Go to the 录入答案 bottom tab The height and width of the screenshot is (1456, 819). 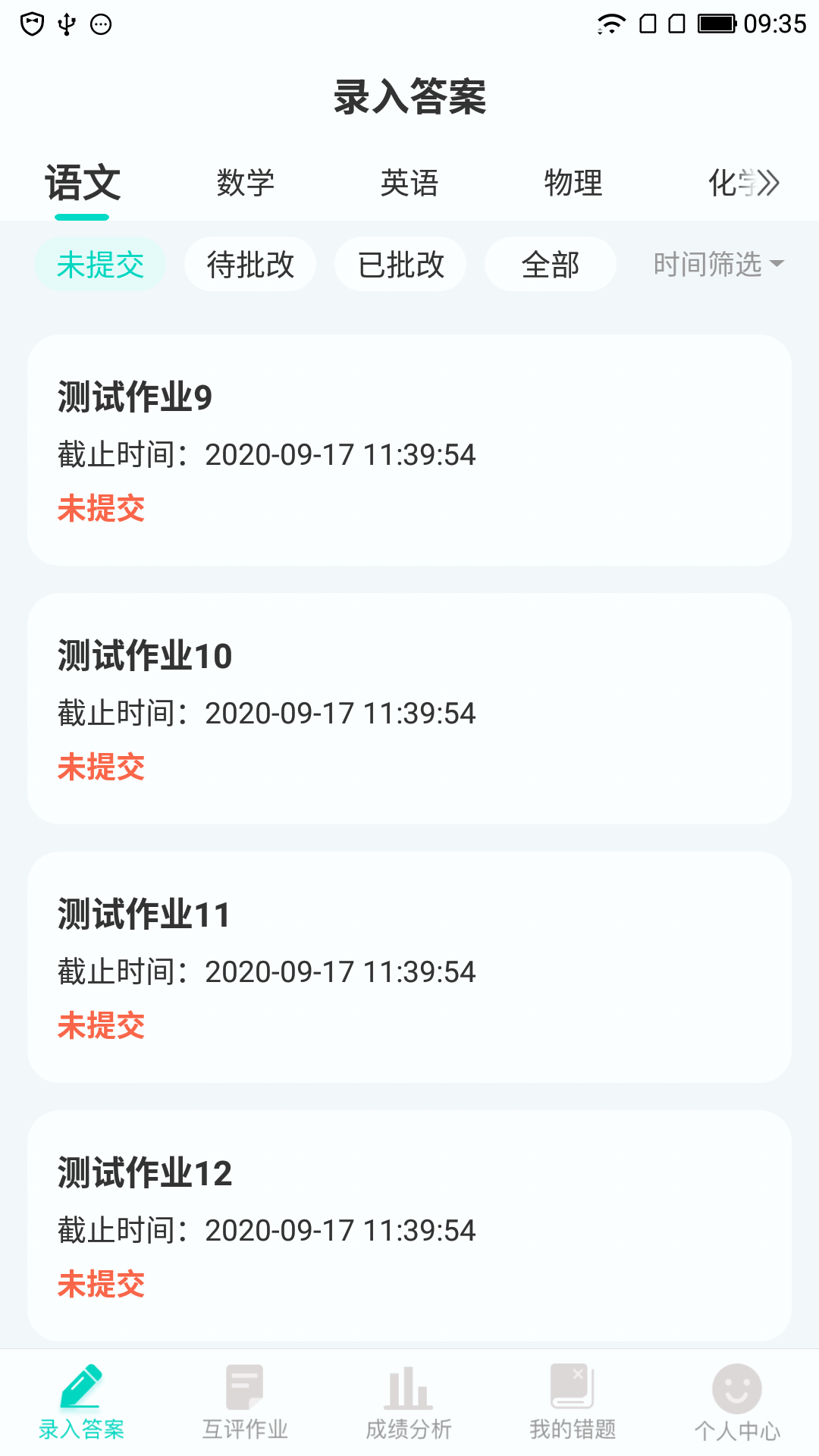(x=82, y=1403)
